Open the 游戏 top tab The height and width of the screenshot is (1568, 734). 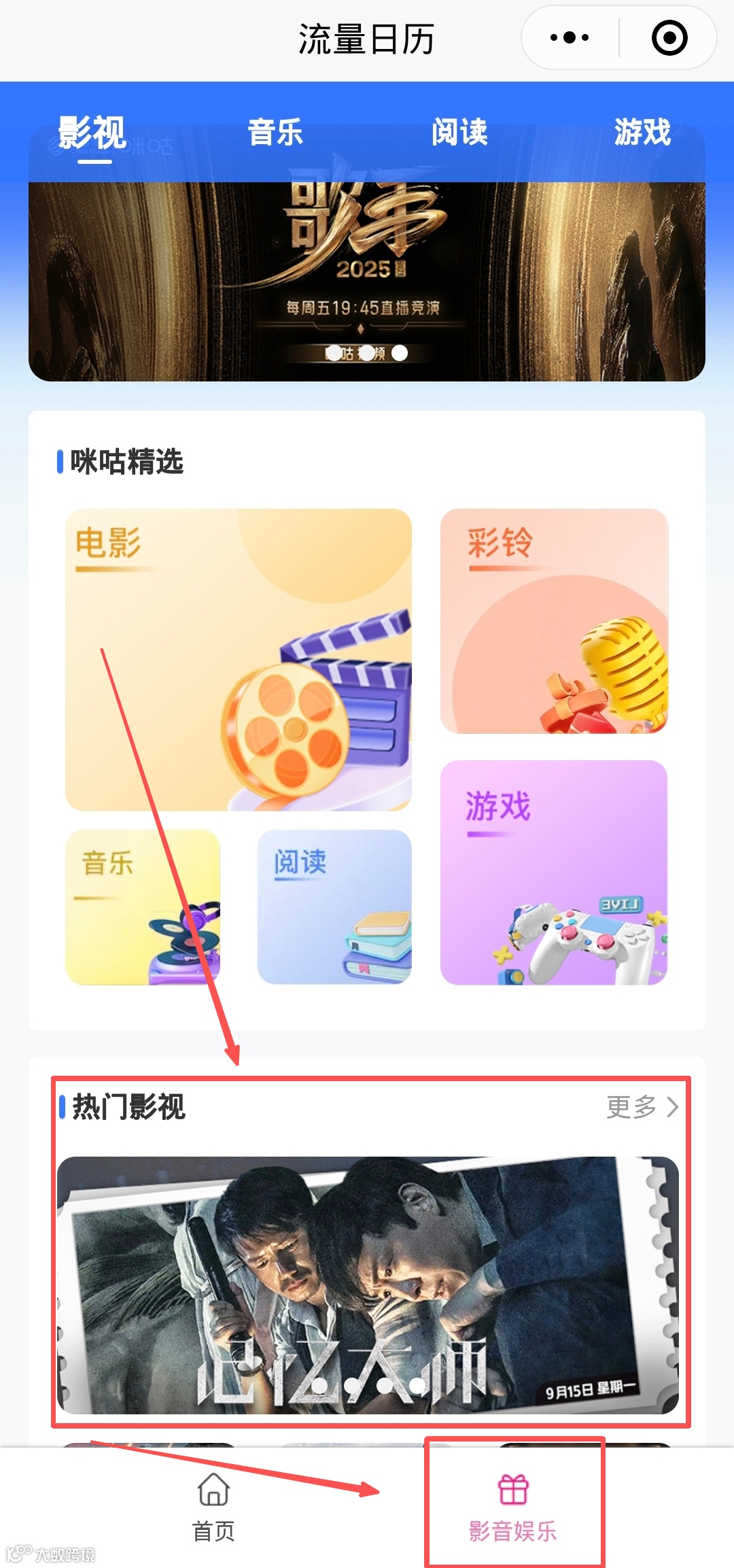click(642, 133)
